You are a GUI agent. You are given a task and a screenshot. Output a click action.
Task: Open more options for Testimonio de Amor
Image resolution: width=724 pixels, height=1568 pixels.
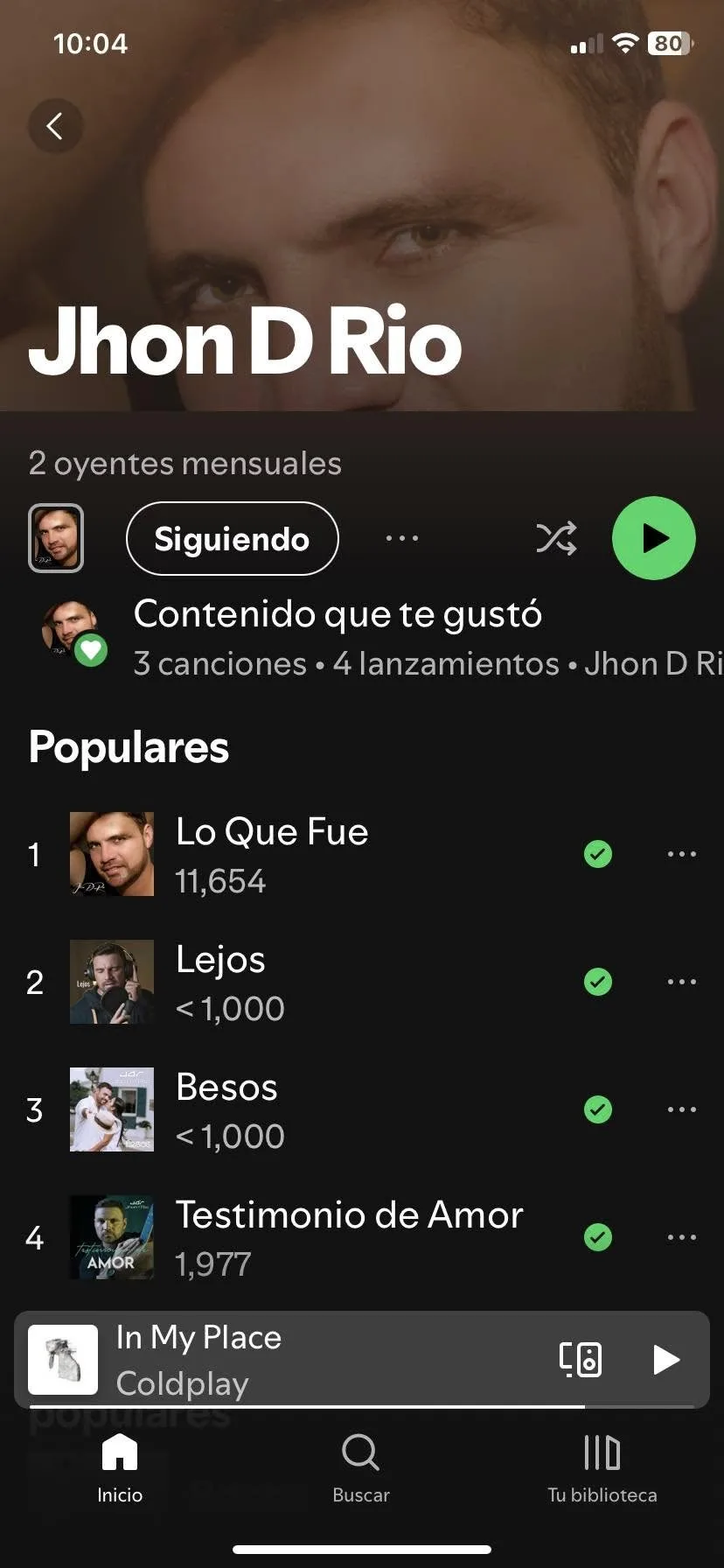tap(681, 1237)
